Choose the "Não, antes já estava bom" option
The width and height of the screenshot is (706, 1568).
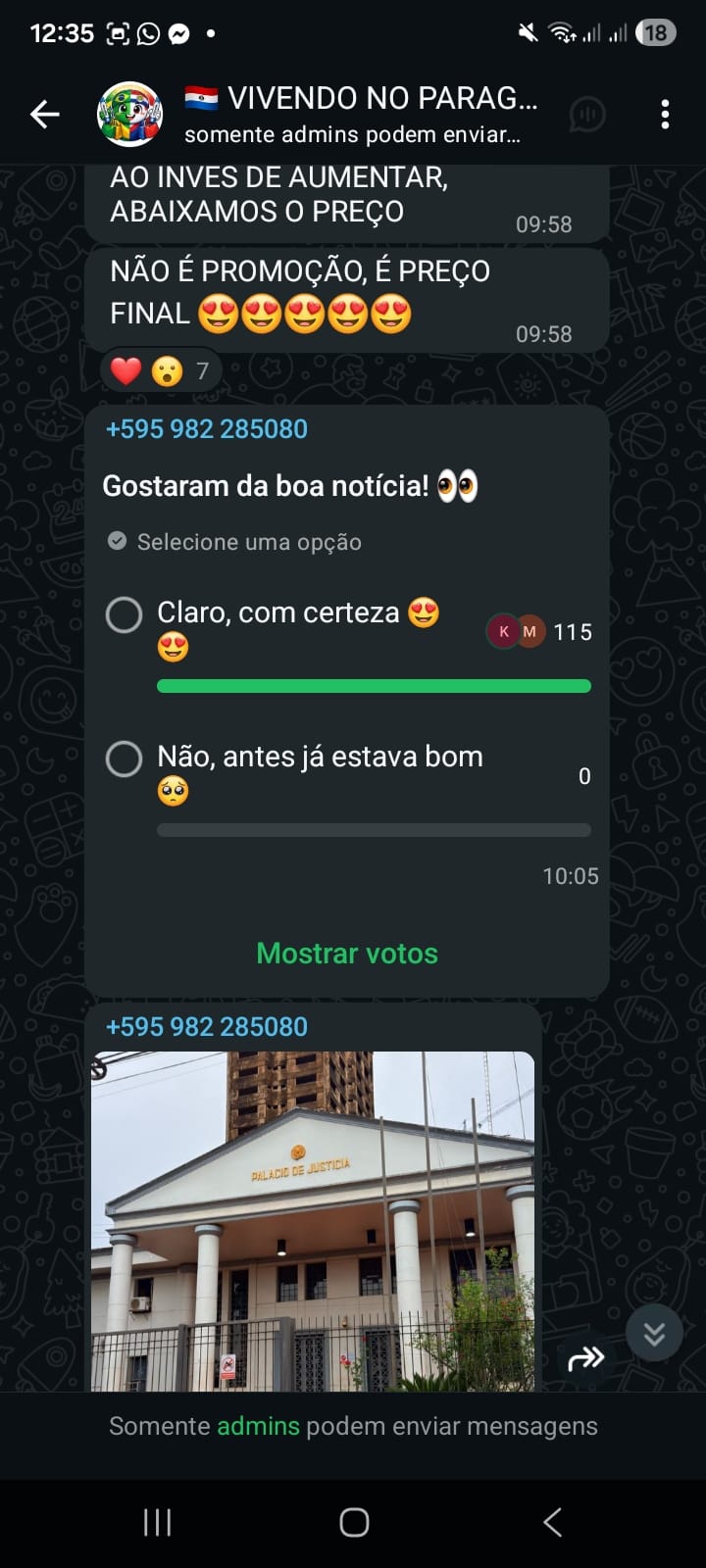125,759
